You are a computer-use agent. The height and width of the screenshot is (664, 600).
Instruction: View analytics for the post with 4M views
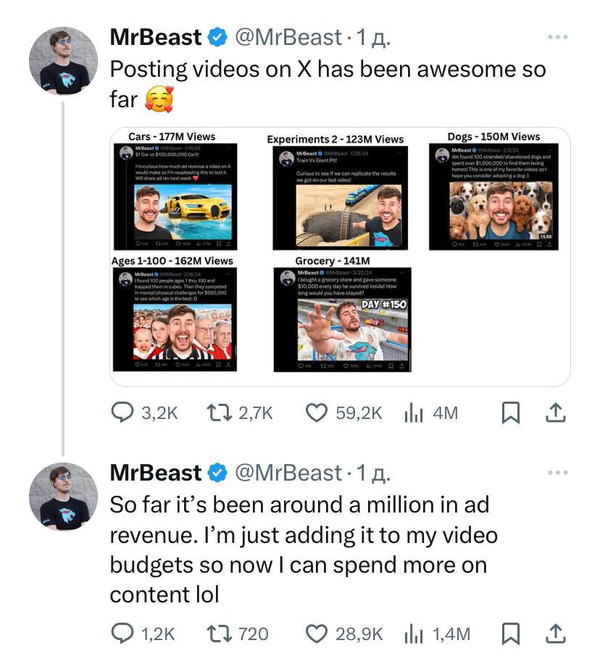point(414,413)
